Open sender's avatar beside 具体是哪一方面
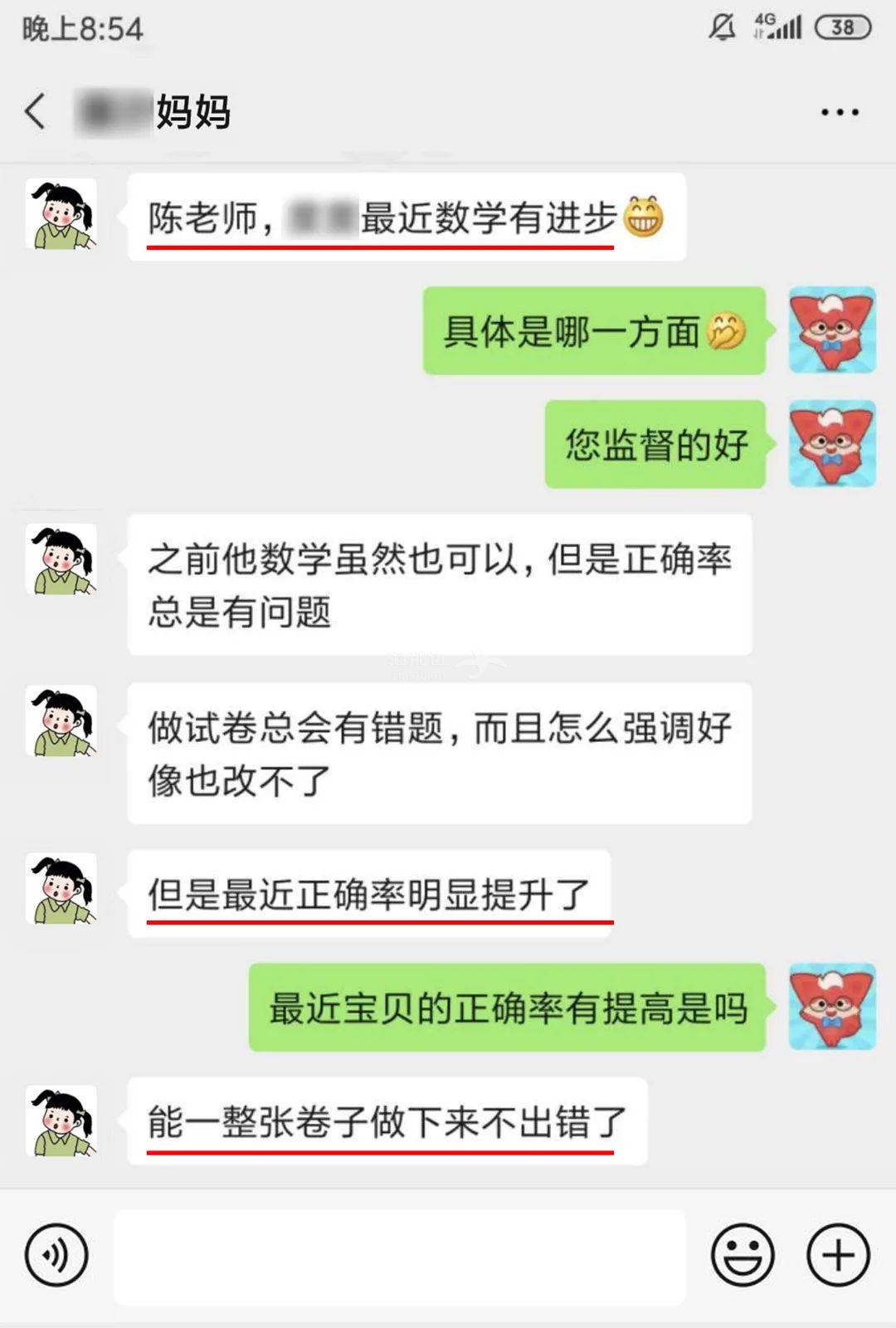This screenshot has width=896, height=1328. point(831,330)
